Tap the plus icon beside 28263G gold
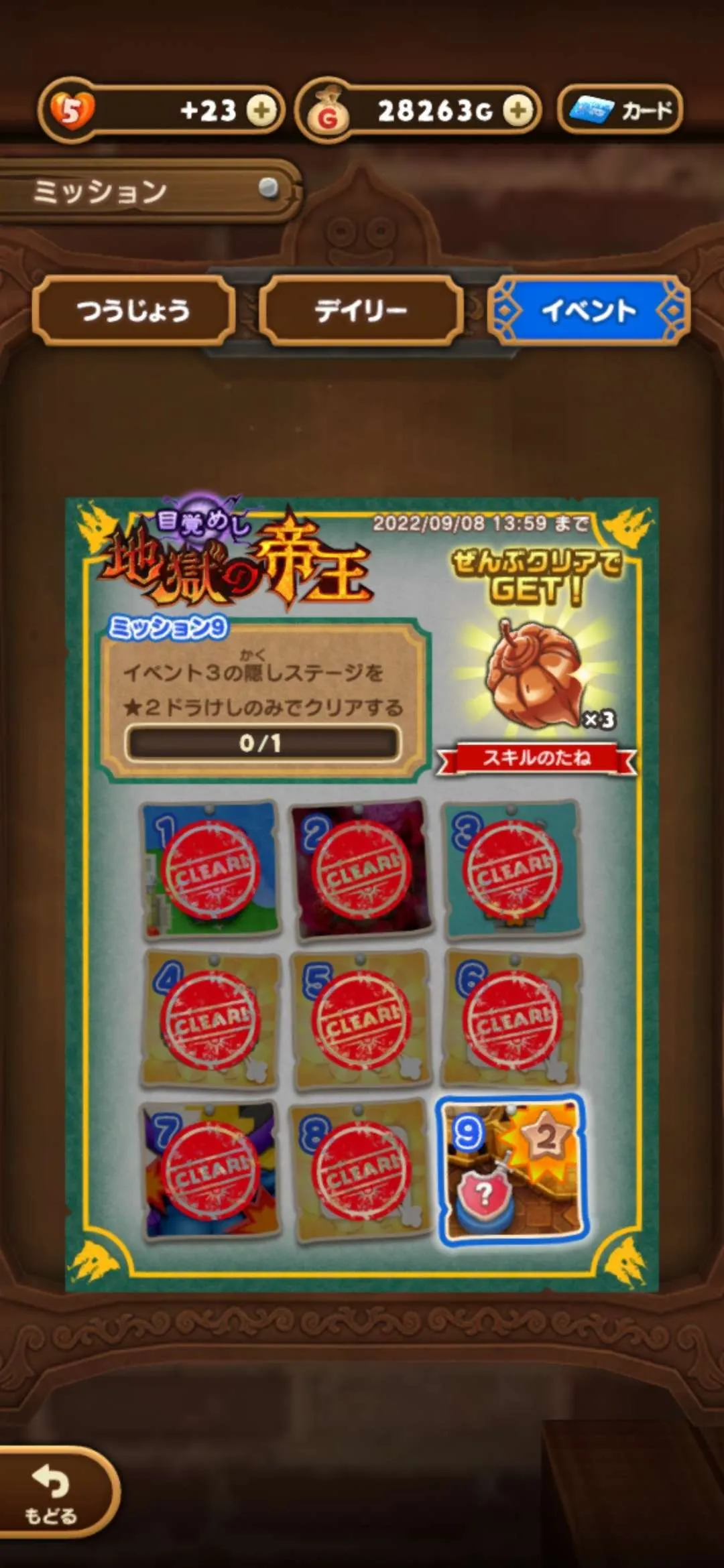 pos(518,111)
